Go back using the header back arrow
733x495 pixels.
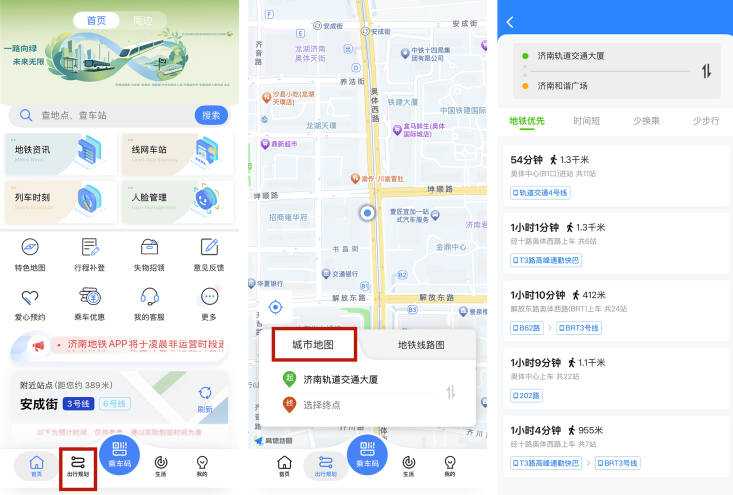(x=510, y=22)
